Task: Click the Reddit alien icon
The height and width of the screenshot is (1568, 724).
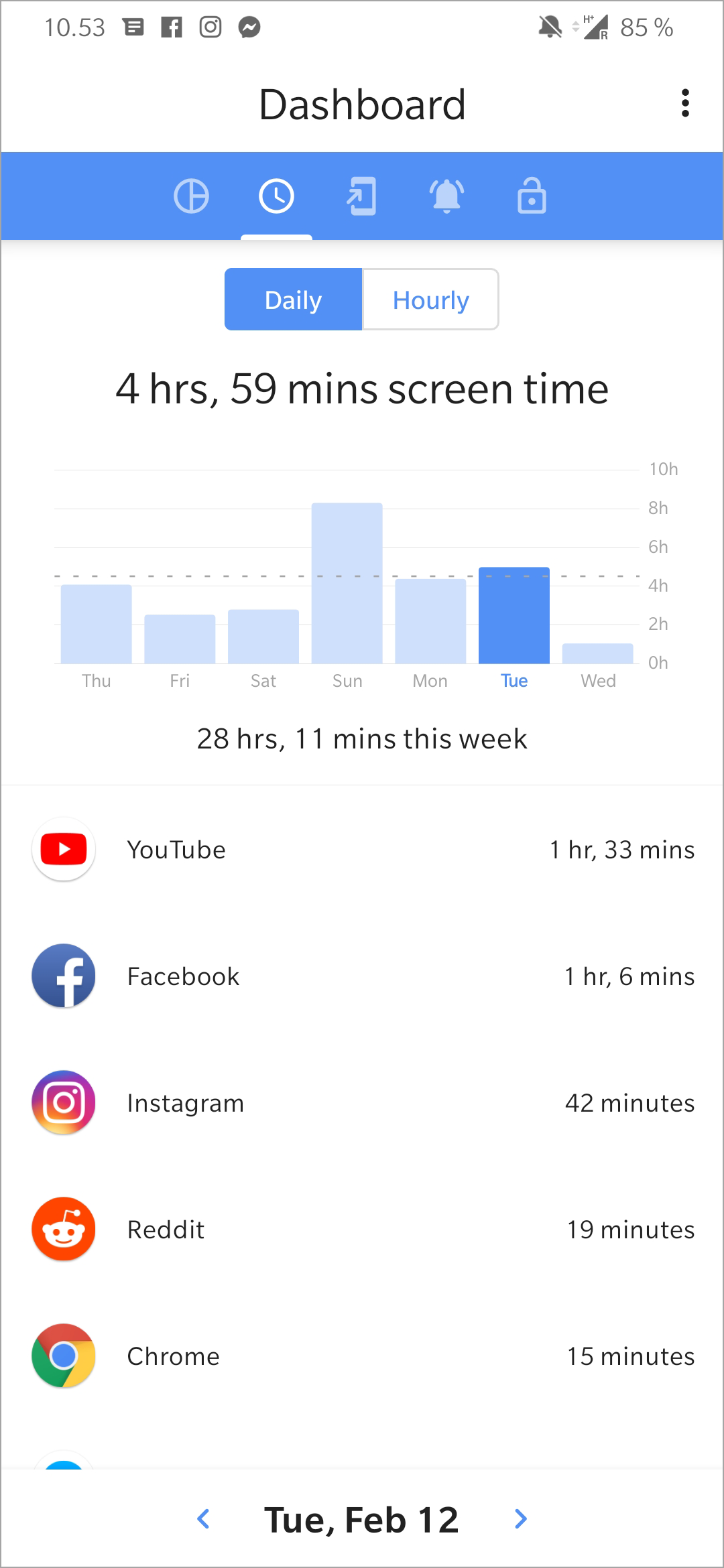Action: pyautogui.click(x=63, y=1229)
